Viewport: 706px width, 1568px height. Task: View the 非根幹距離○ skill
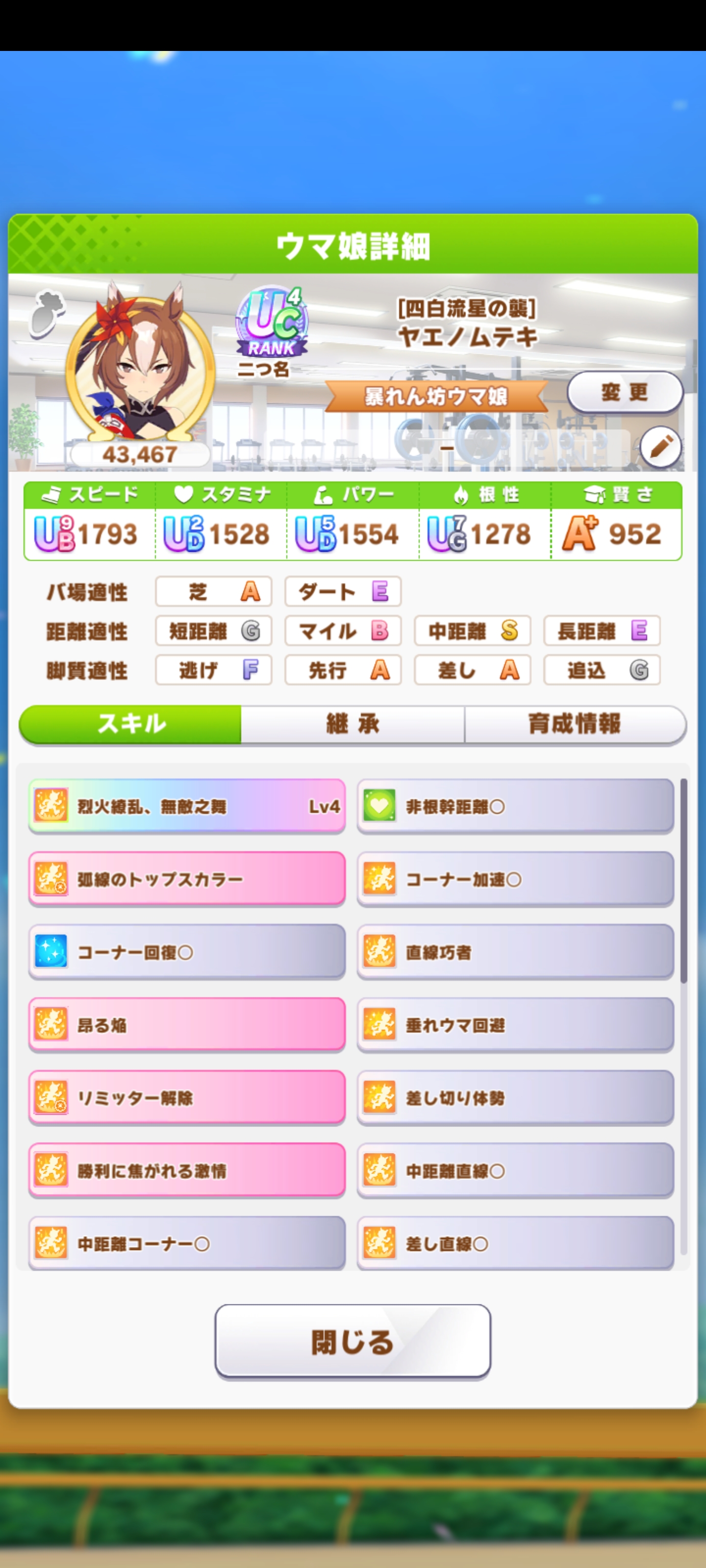[x=515, y=807]
